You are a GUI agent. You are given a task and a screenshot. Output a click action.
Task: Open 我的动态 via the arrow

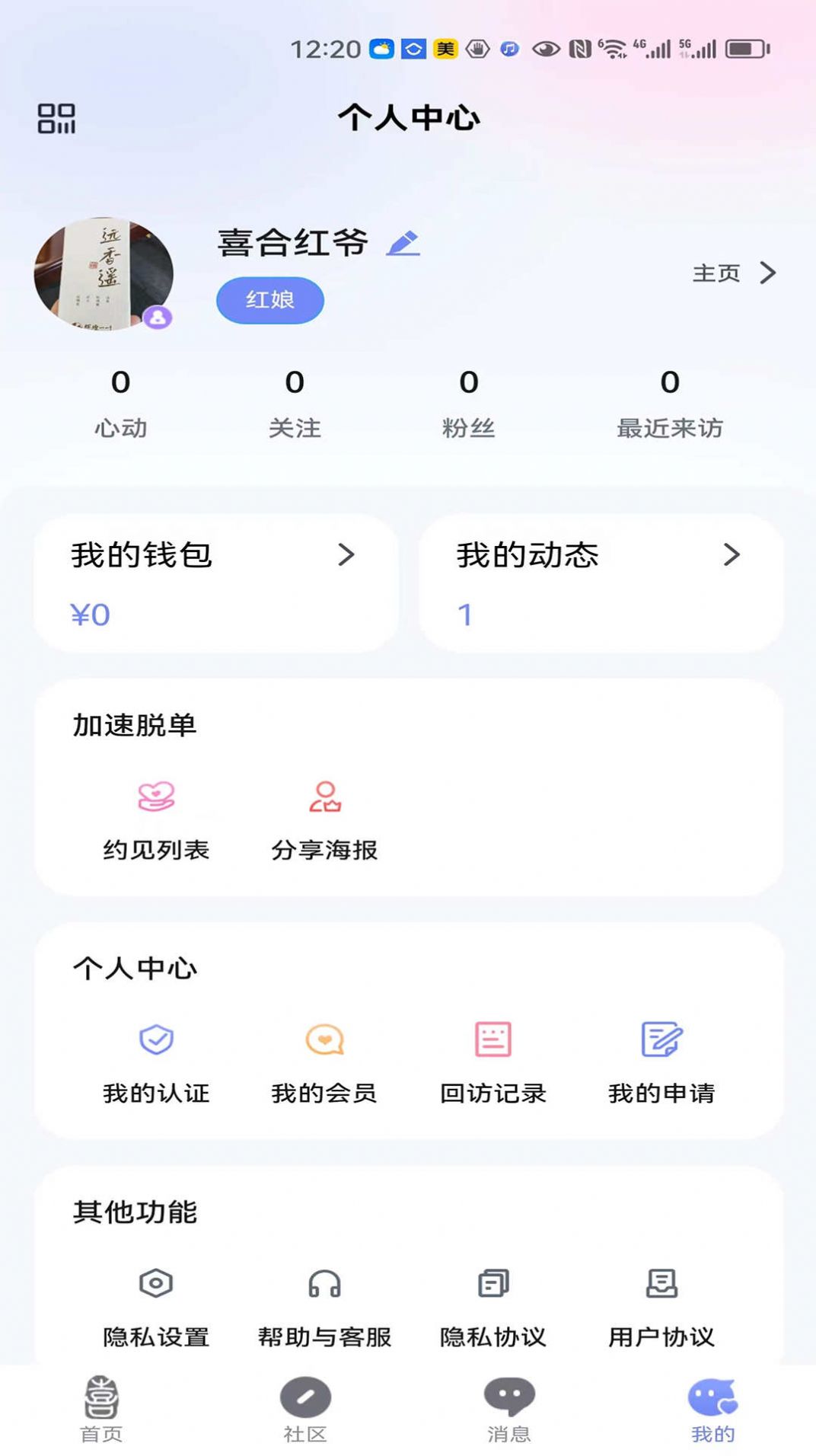732,557
